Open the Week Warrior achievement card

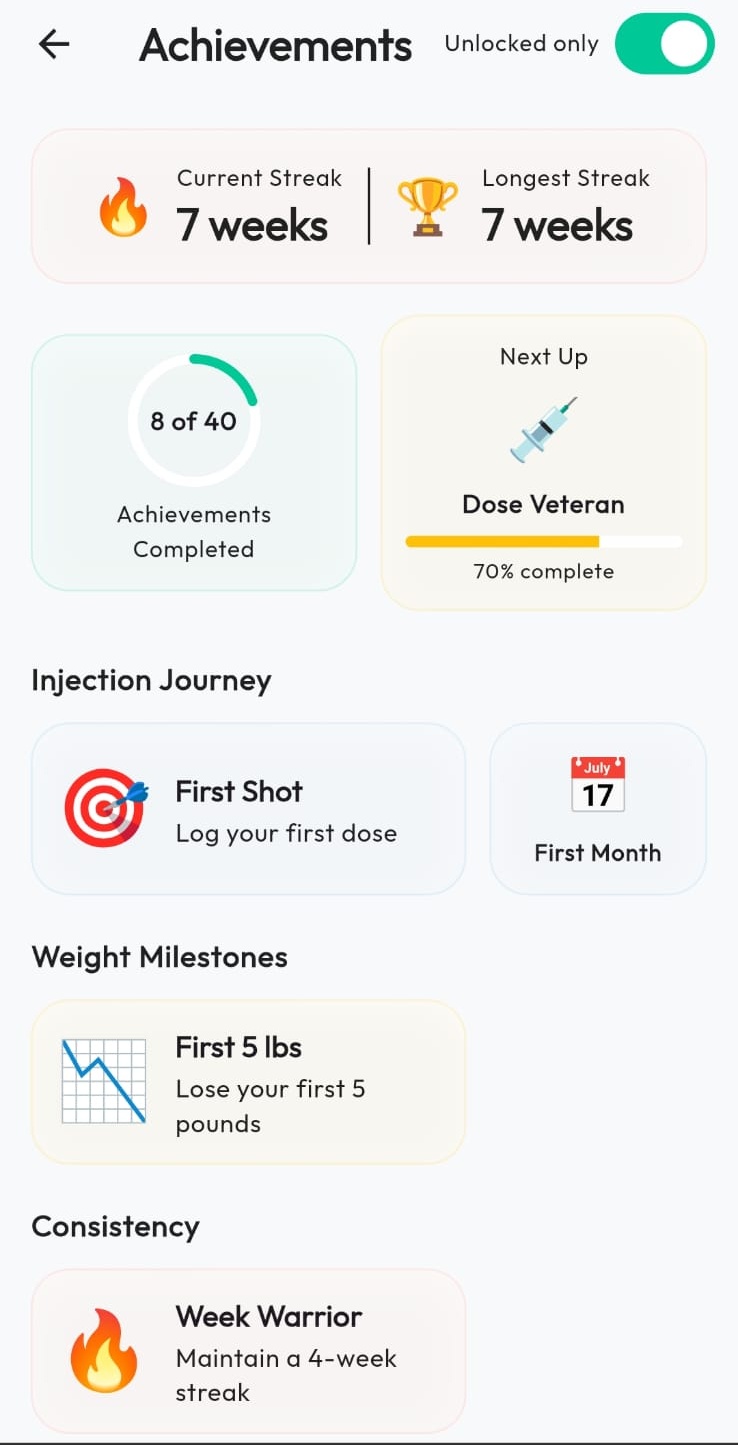(247, 1350)
